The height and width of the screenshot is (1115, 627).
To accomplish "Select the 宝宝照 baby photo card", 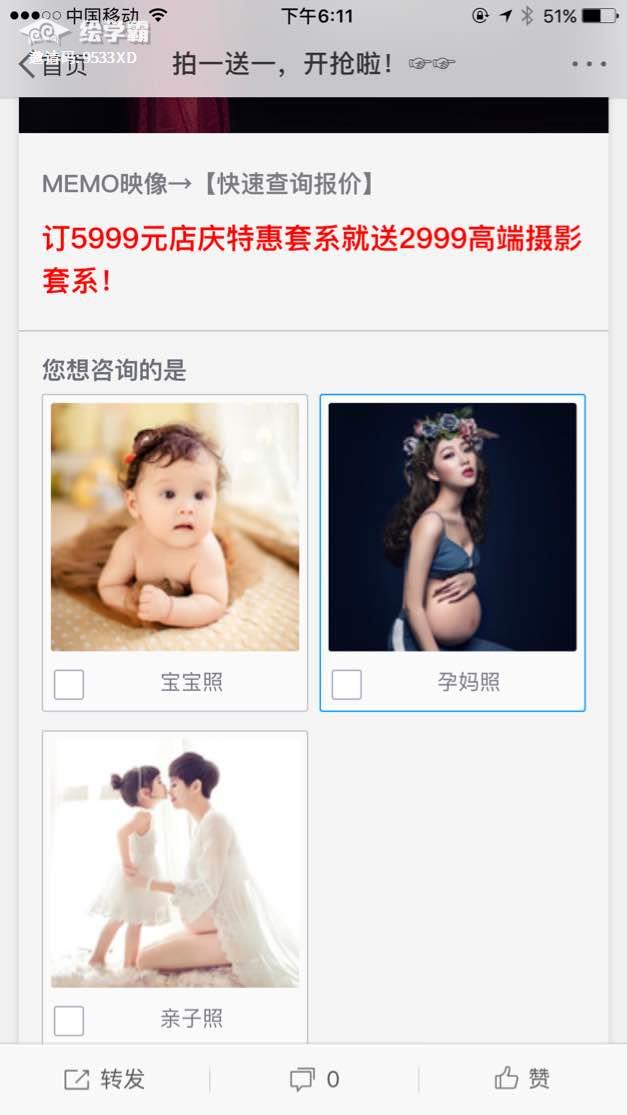I will point(175,527).
